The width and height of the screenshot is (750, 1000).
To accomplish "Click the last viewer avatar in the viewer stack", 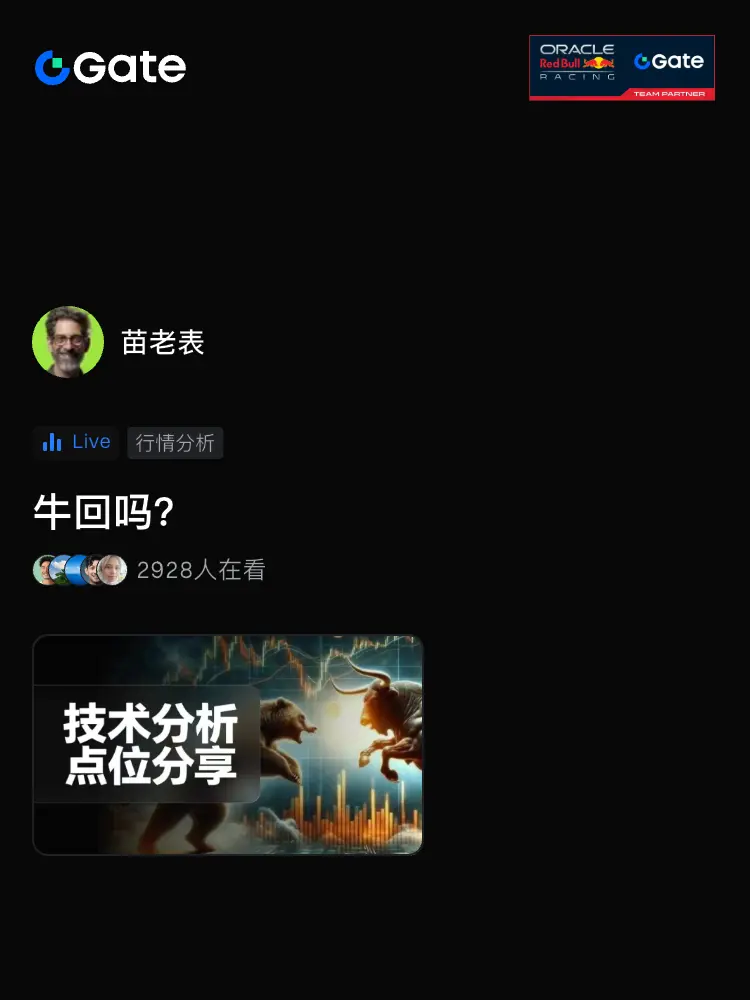I will click(x=110, y=568).
